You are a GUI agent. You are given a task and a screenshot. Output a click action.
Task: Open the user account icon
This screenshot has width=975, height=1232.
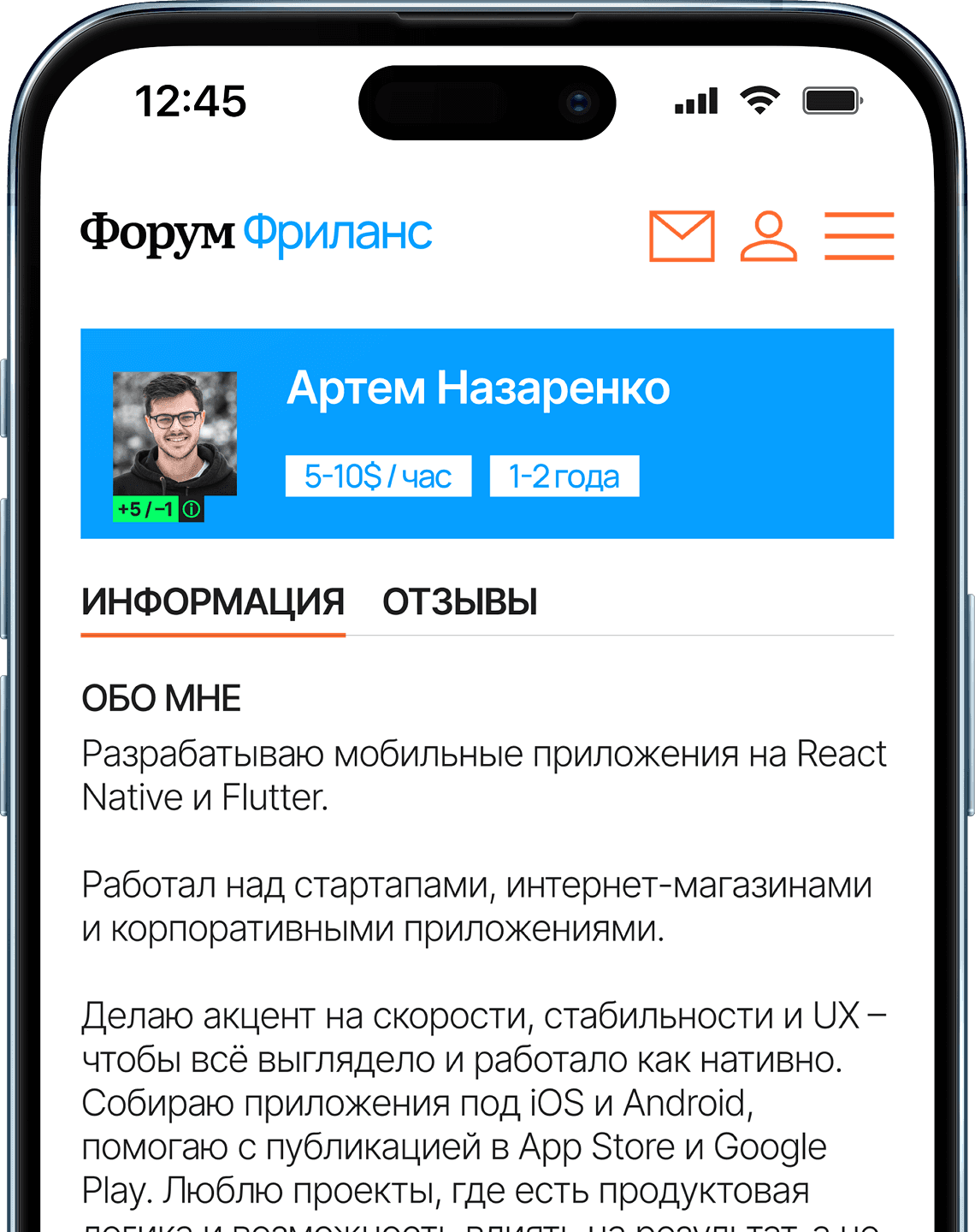768,235
